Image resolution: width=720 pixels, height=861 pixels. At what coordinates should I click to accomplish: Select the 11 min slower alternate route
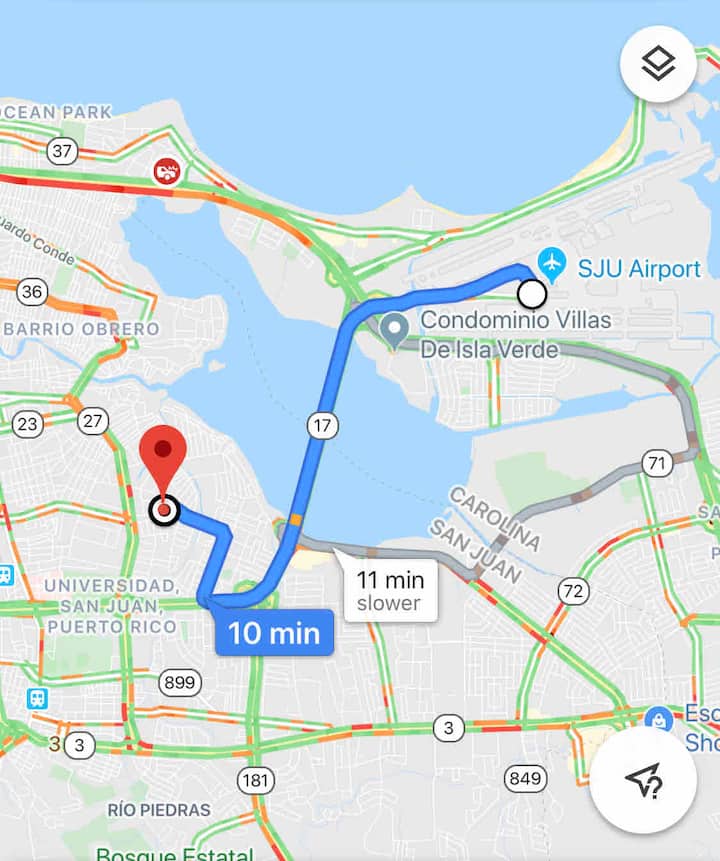point(390,591)
